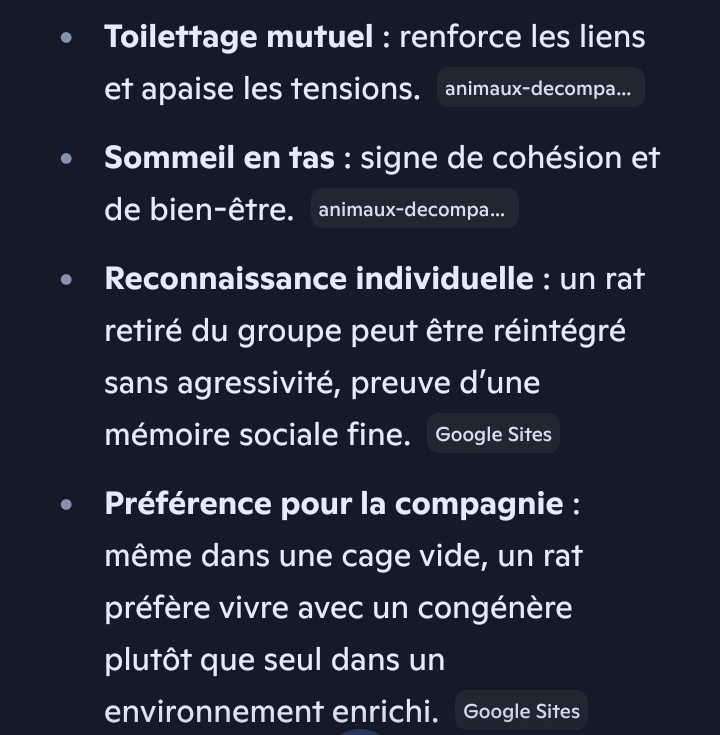Open the Google Sites source after Reconnaissance individuelle
The image size is (720, 735).
pos(493,434)
